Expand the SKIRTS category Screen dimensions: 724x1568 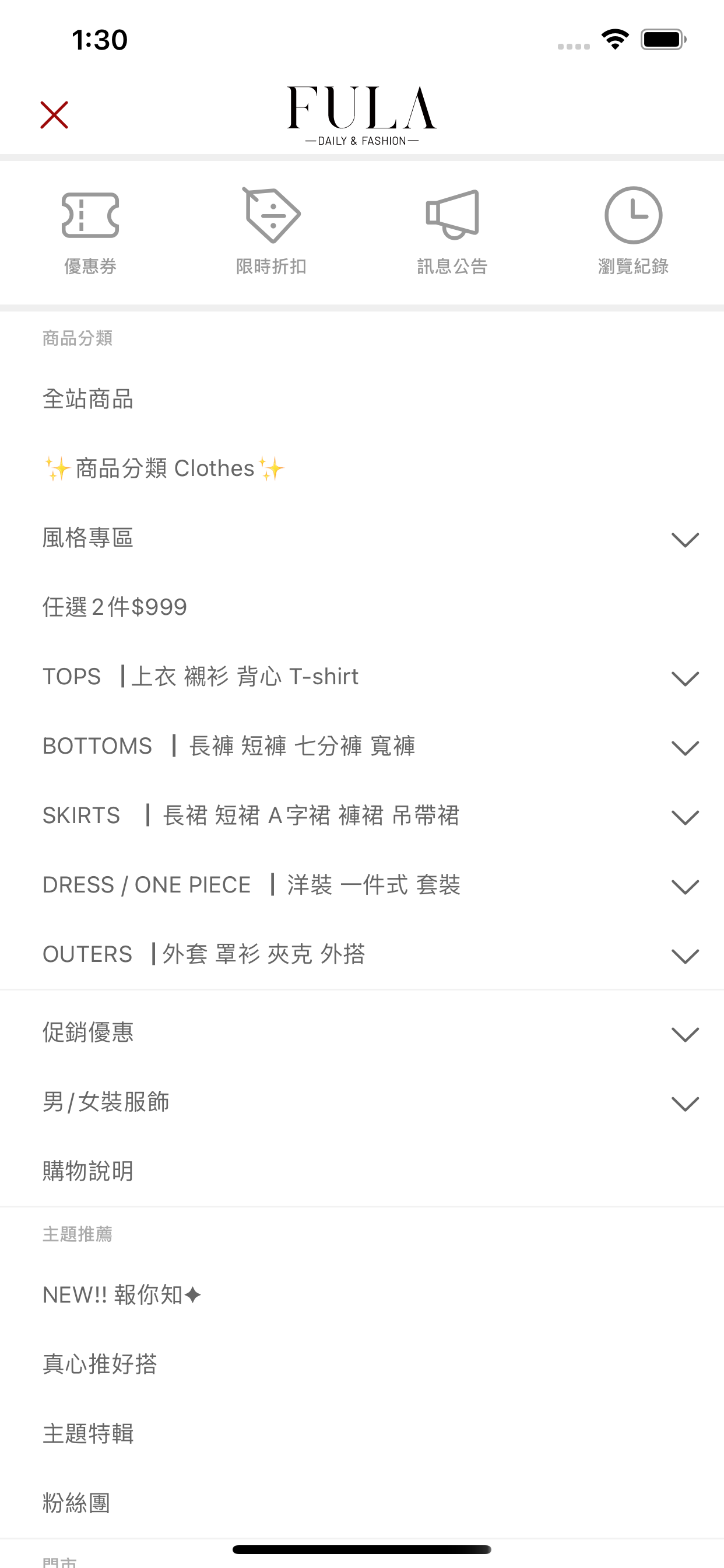pos(362,815)
